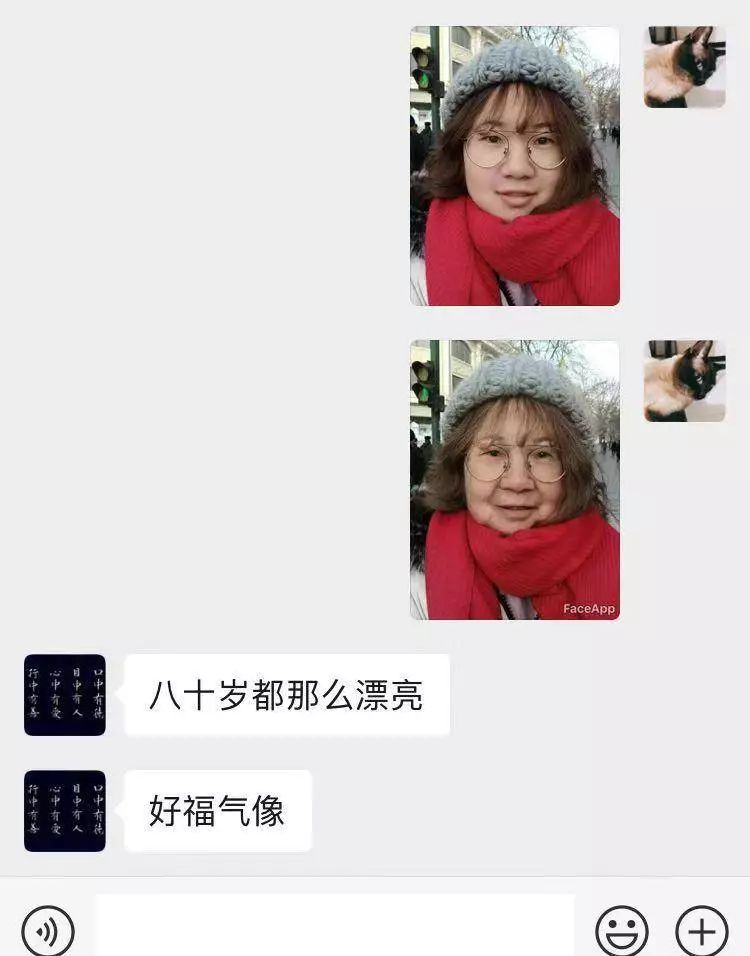The height and width of the screenshot is (956, 750).
Task: Tap the message text input field
Action: pyautogui.click(x=335, y=925)
